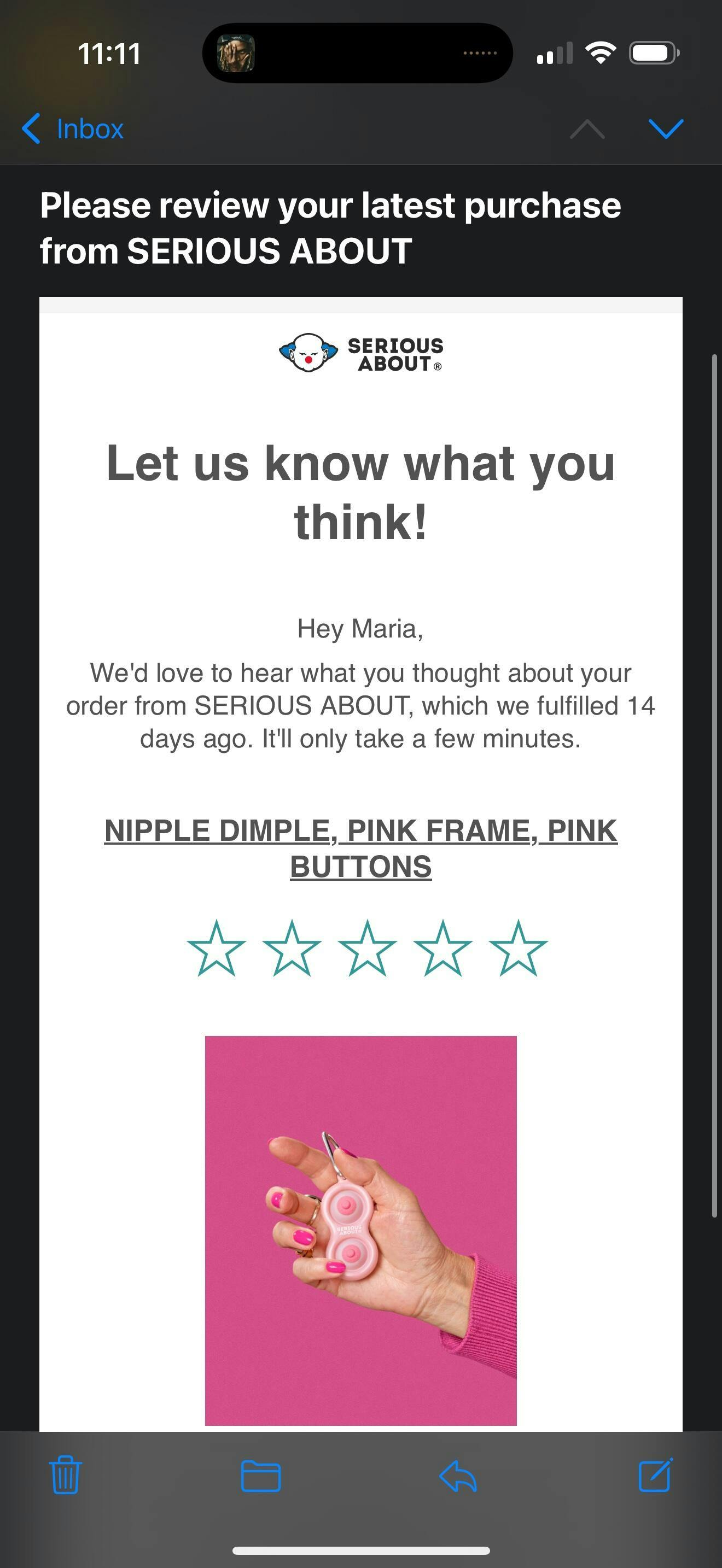Rate the purchase one star
The image size is (722, 1568).
[217, 949]
